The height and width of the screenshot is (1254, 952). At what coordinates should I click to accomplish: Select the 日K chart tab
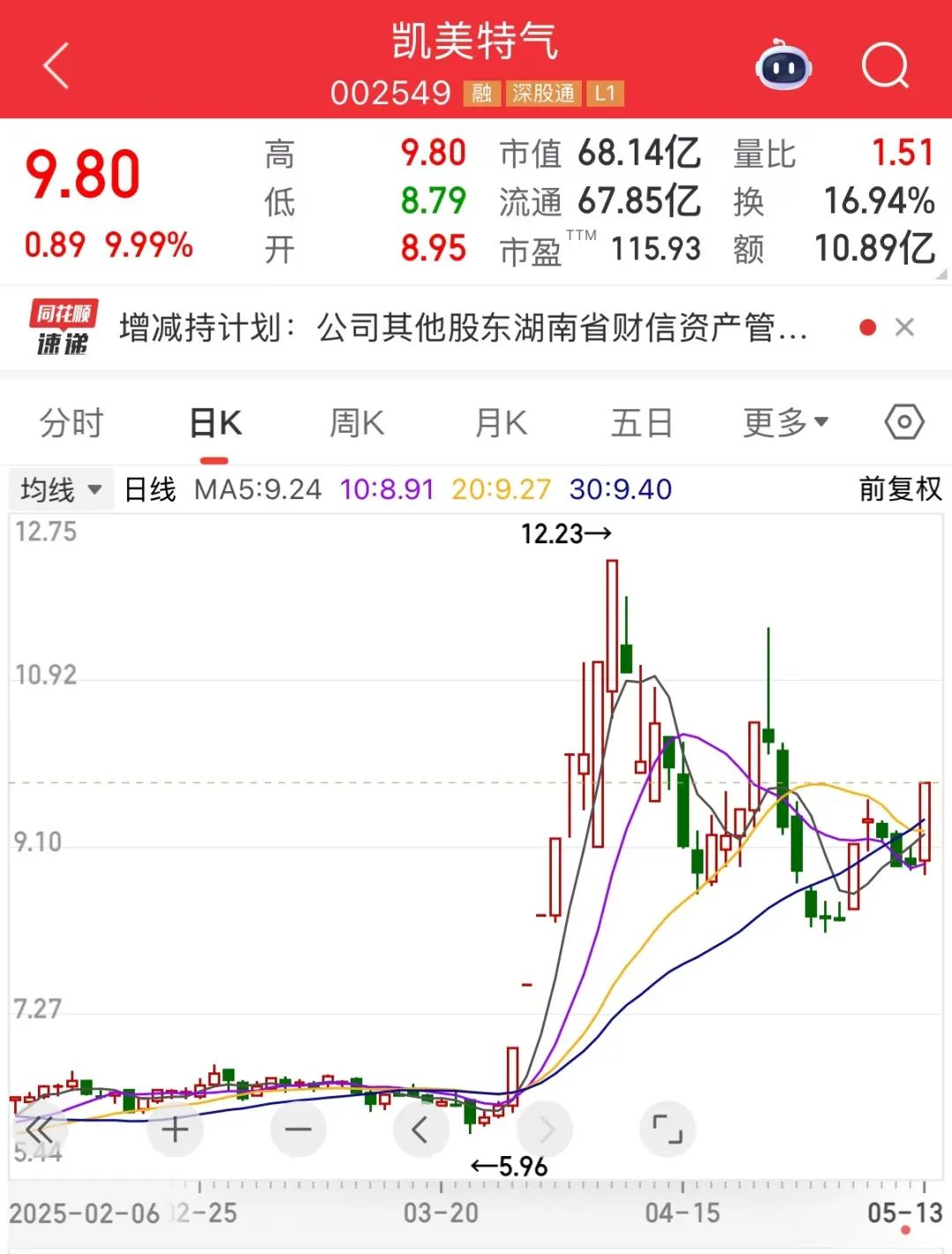click(215, 423)
